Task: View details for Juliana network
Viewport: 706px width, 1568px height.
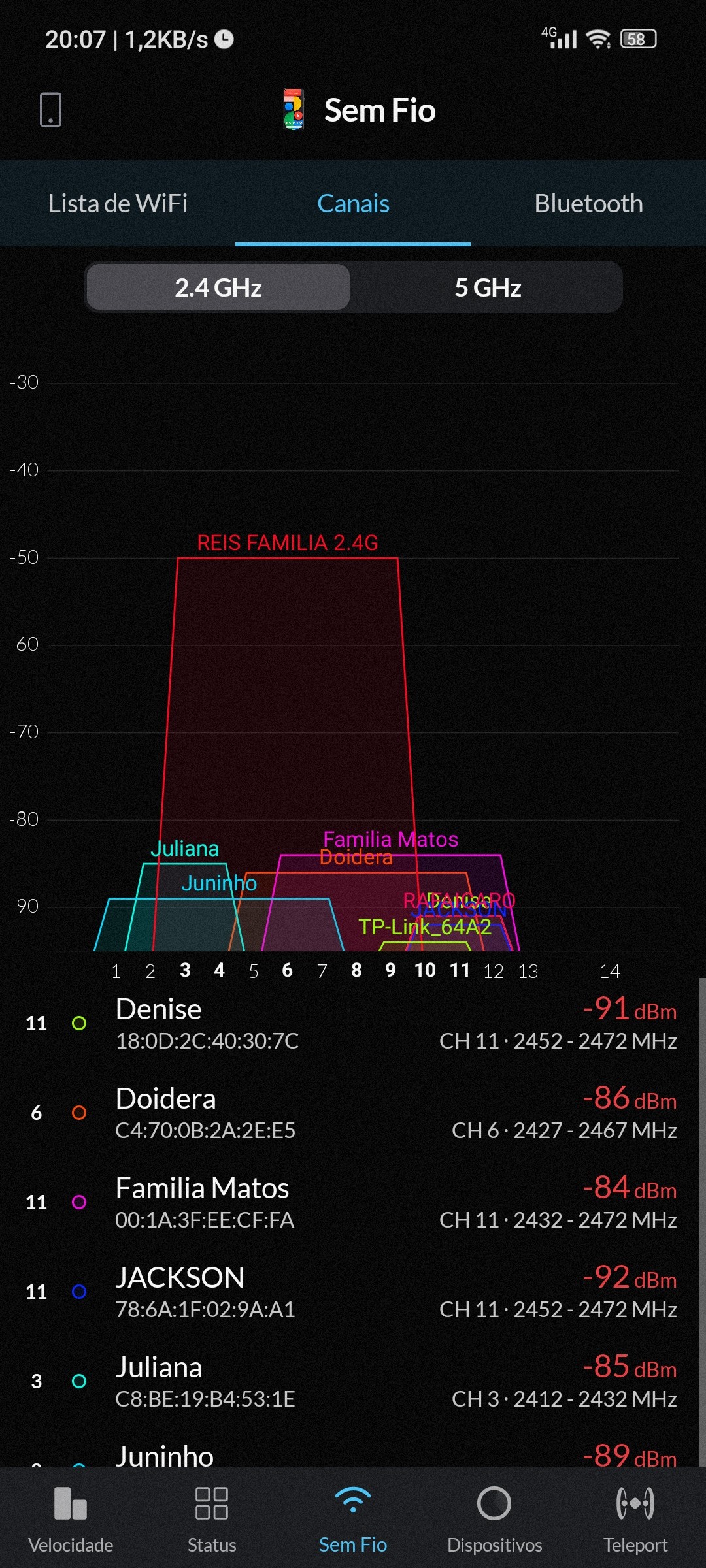Action: coord(353,1381)
